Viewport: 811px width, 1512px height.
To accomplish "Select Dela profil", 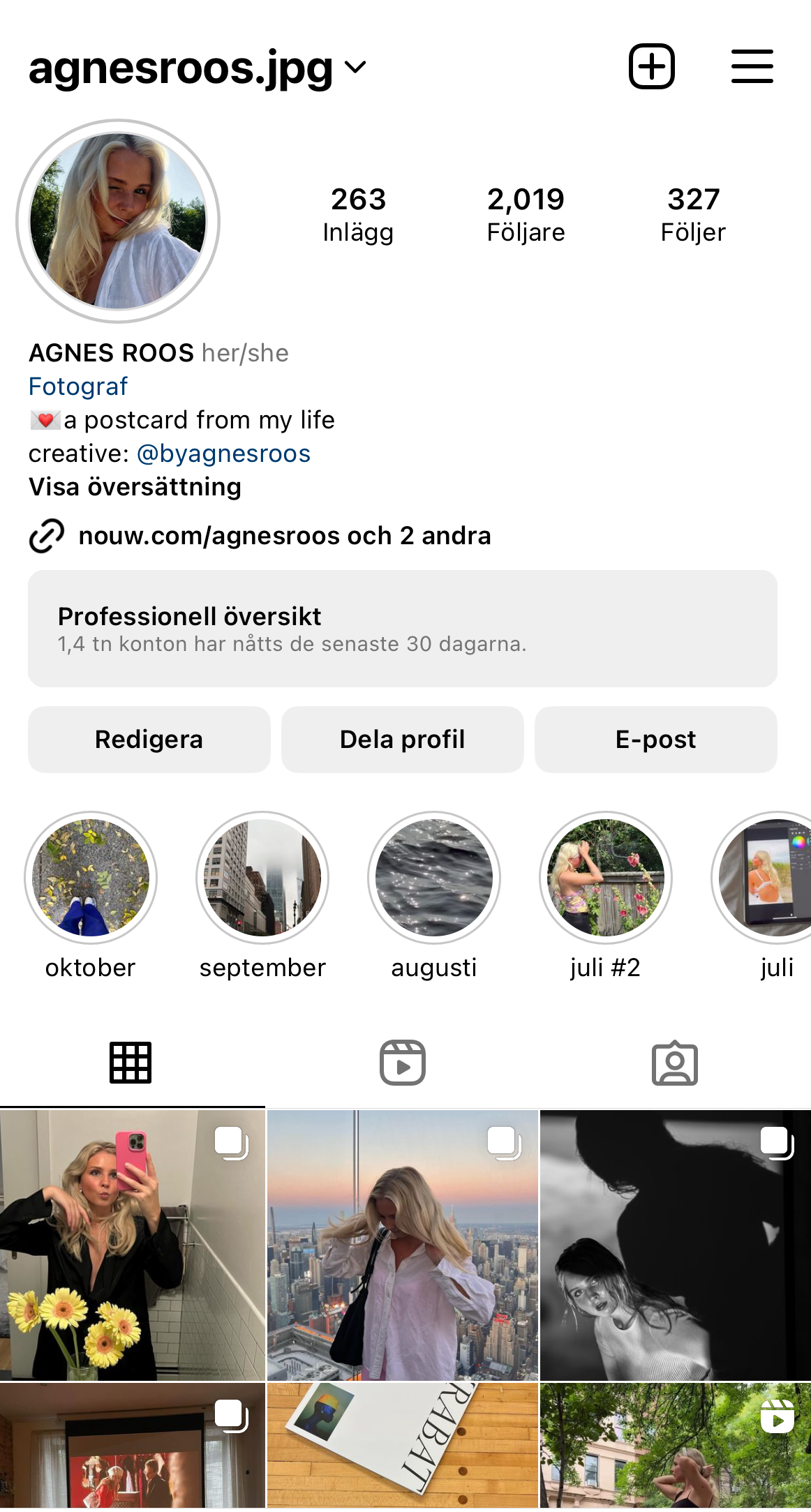I will 403,740.
